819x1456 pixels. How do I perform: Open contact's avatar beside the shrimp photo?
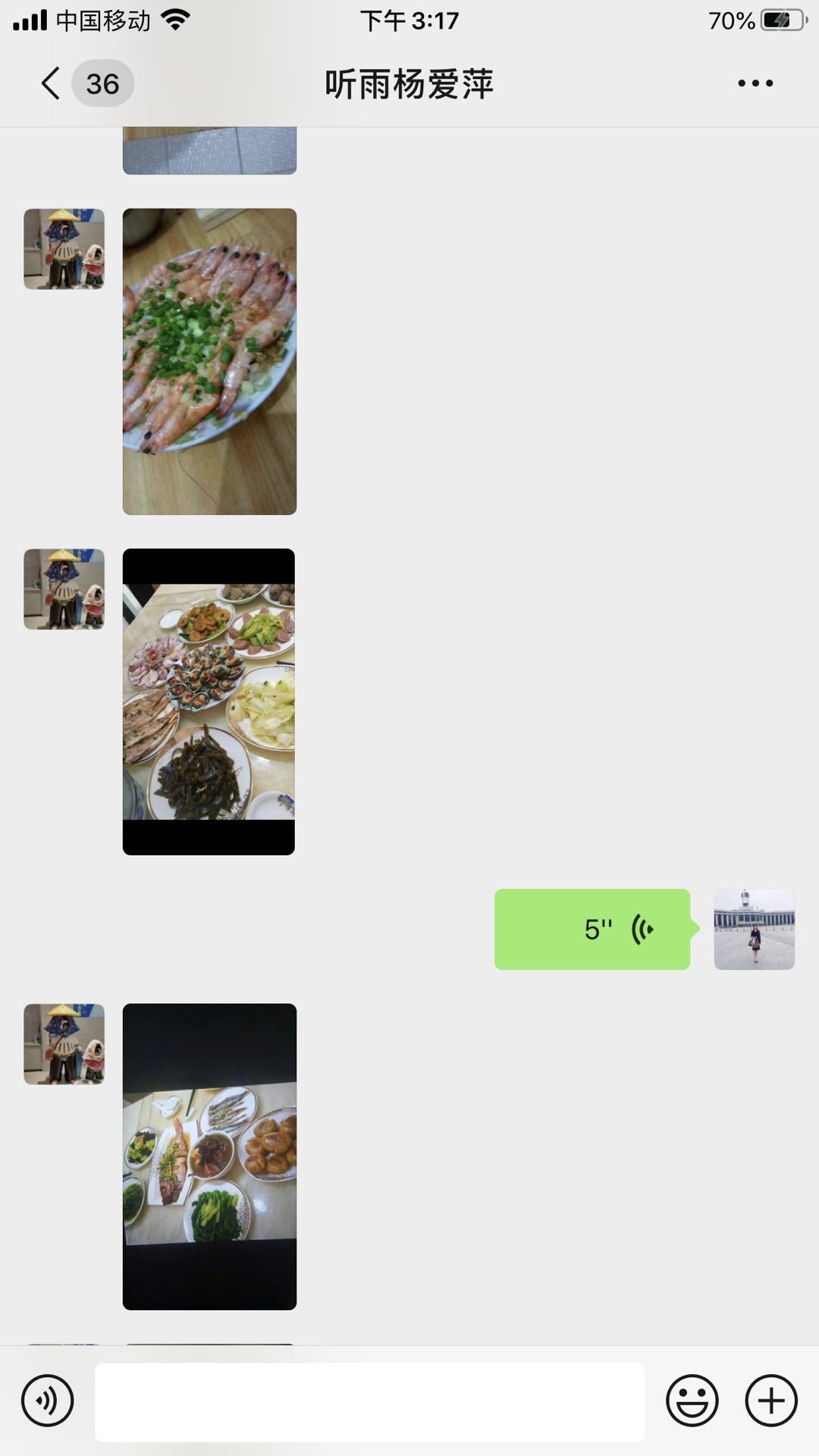tap(64, 249)
